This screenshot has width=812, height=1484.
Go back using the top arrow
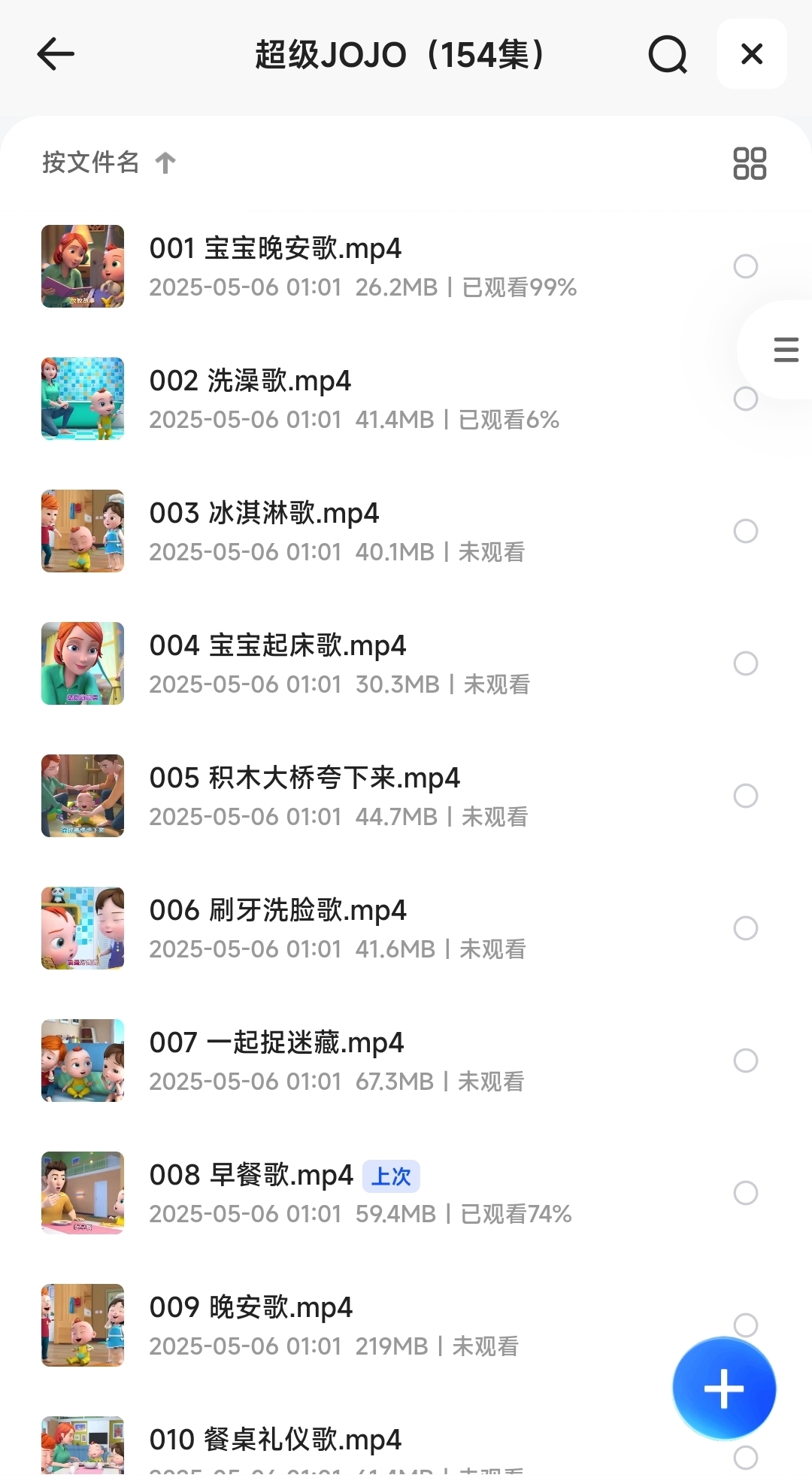point(56,54)
